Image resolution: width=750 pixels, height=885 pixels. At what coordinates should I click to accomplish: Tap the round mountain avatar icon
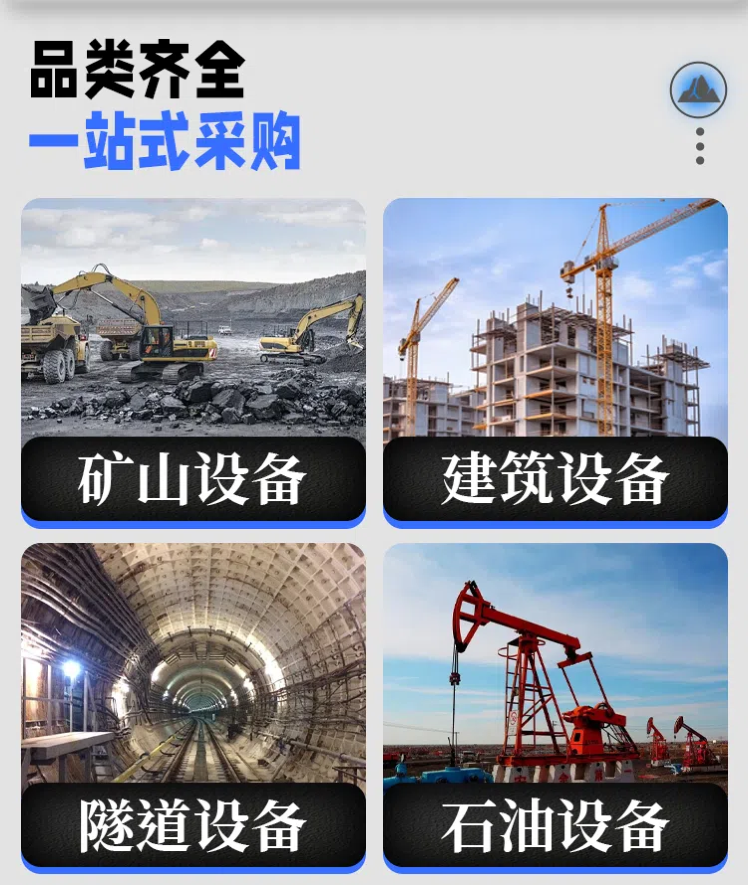tap(698, 90)
